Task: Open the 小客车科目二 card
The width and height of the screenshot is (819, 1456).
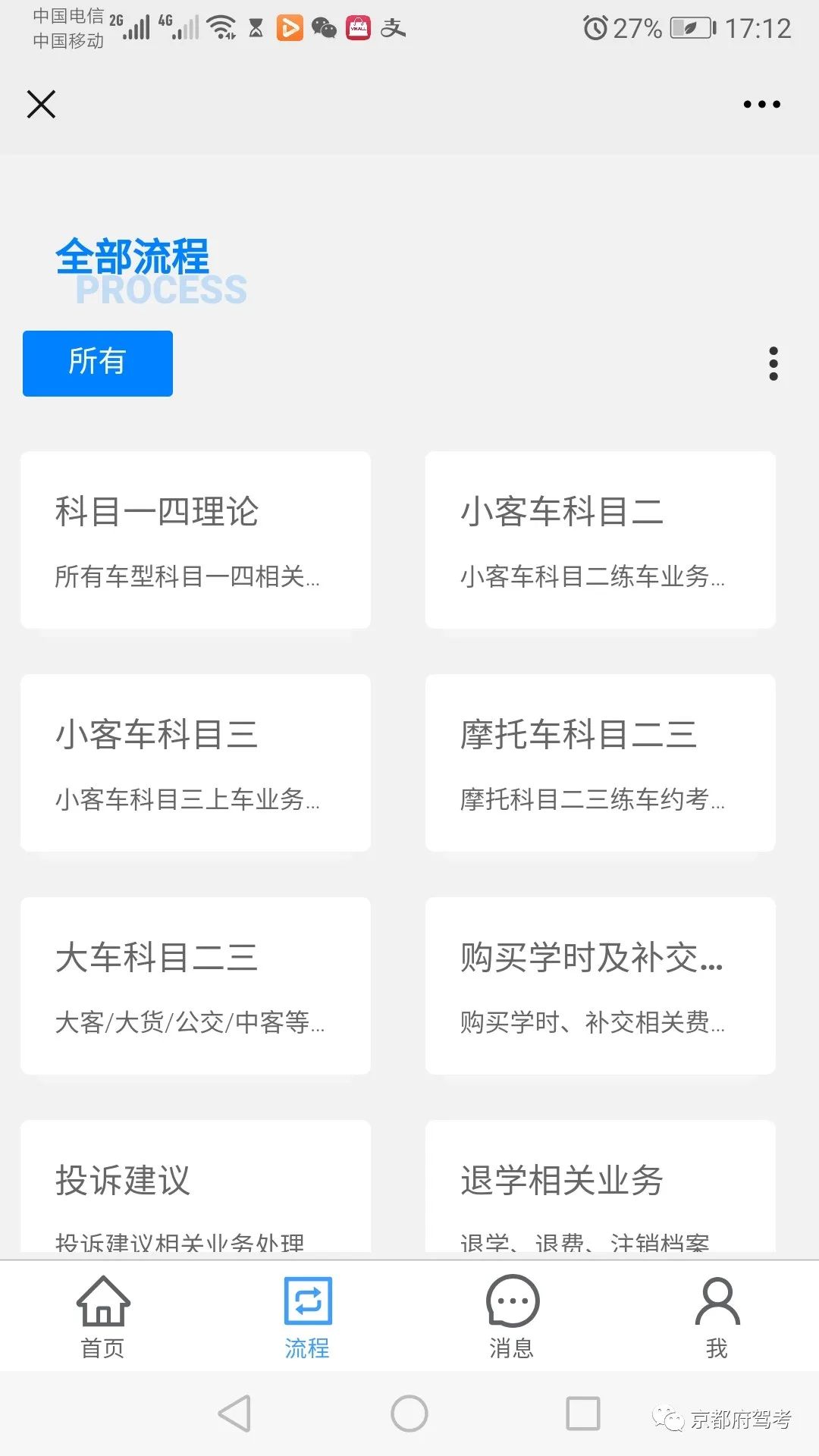Action: pos(600,540)
